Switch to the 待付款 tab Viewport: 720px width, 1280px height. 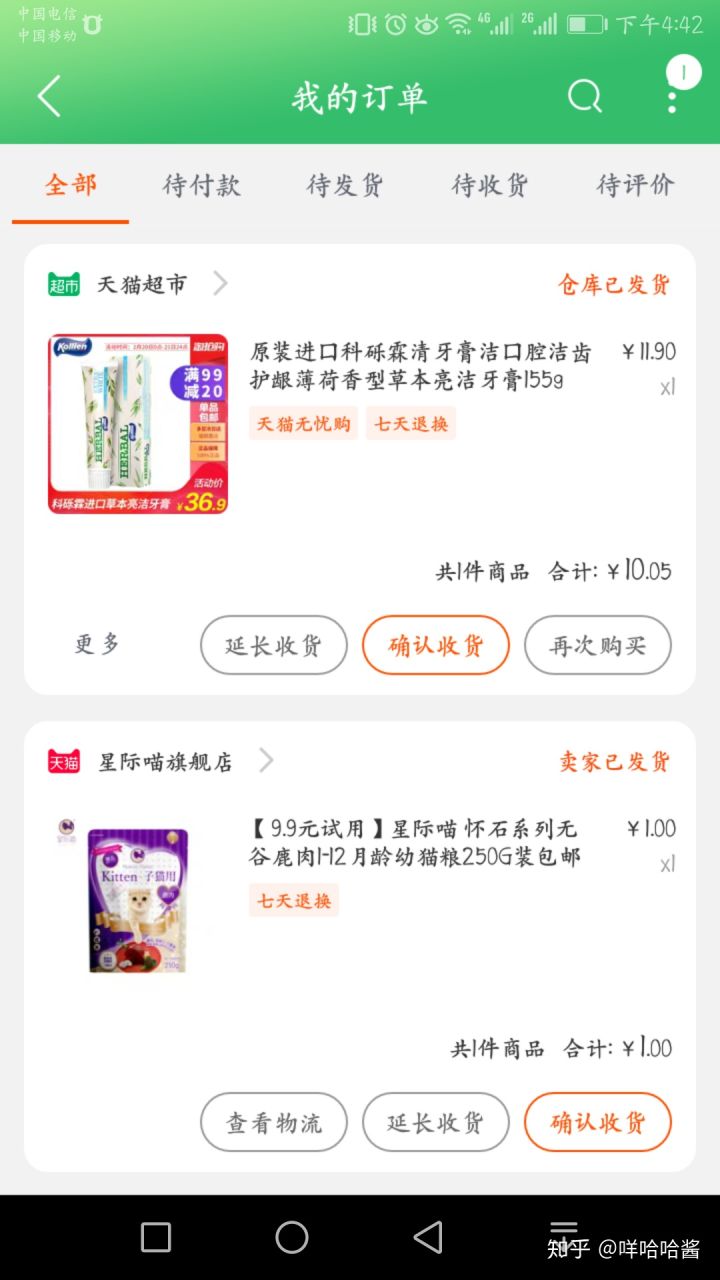(202, 185)
